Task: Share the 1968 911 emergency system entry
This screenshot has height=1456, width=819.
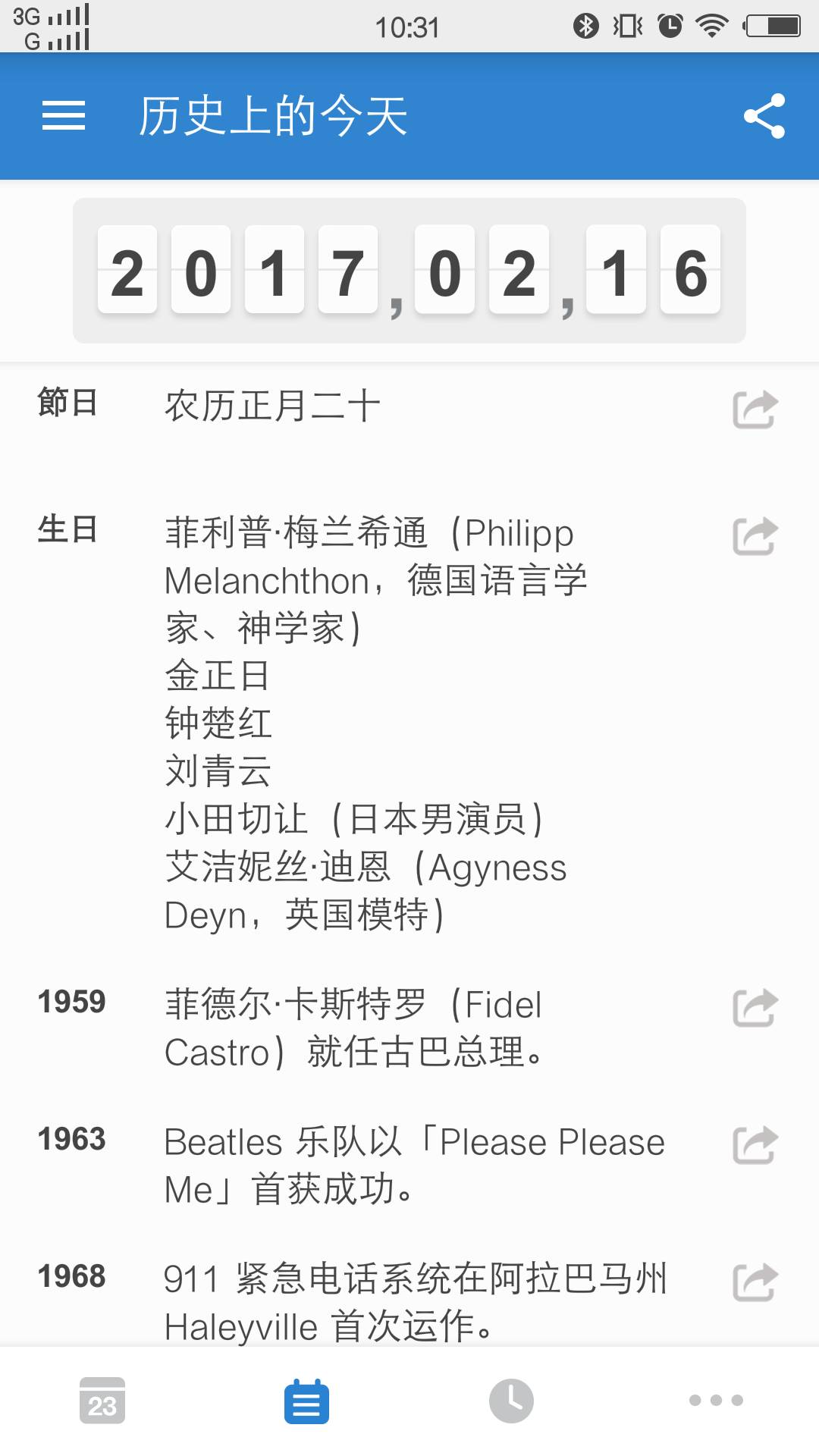Action: click(x=755, y=1282)
